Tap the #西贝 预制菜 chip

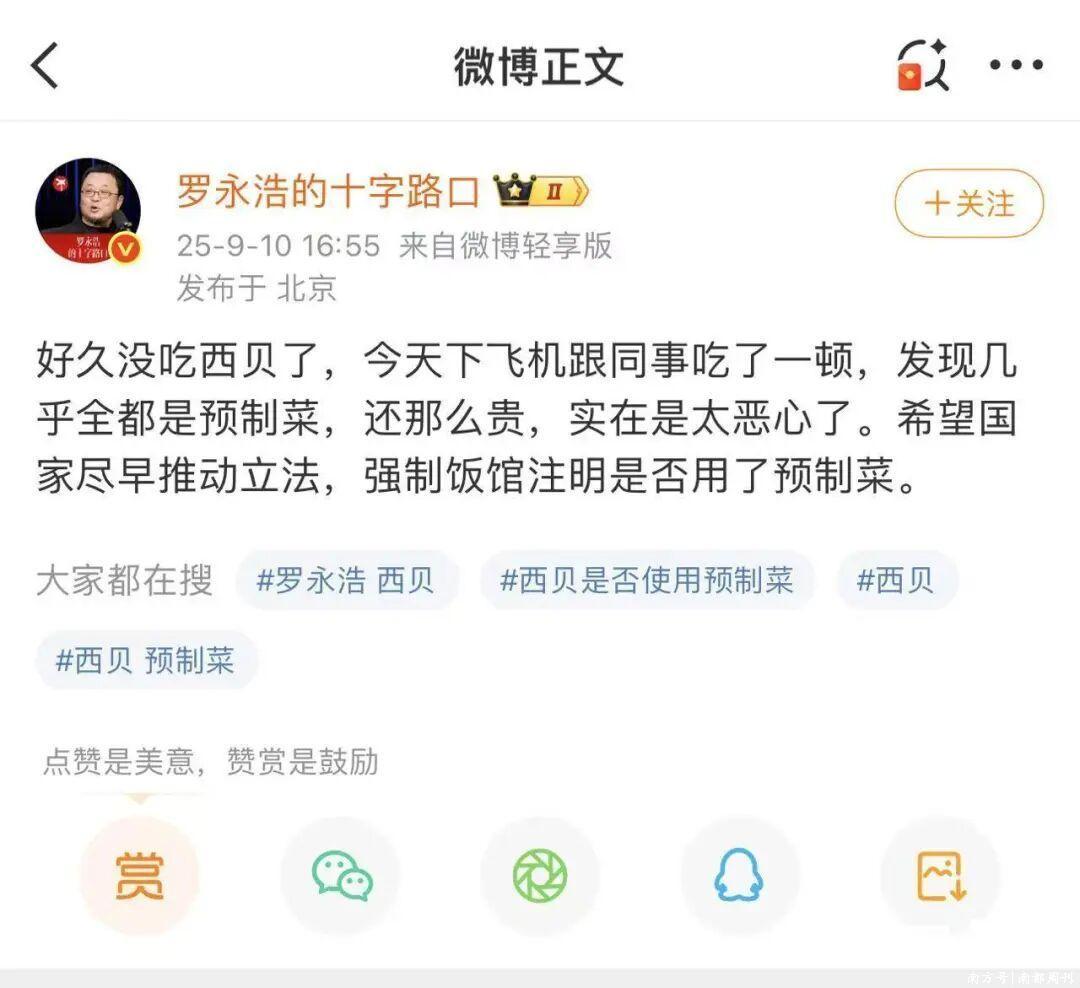pos(145,660)
